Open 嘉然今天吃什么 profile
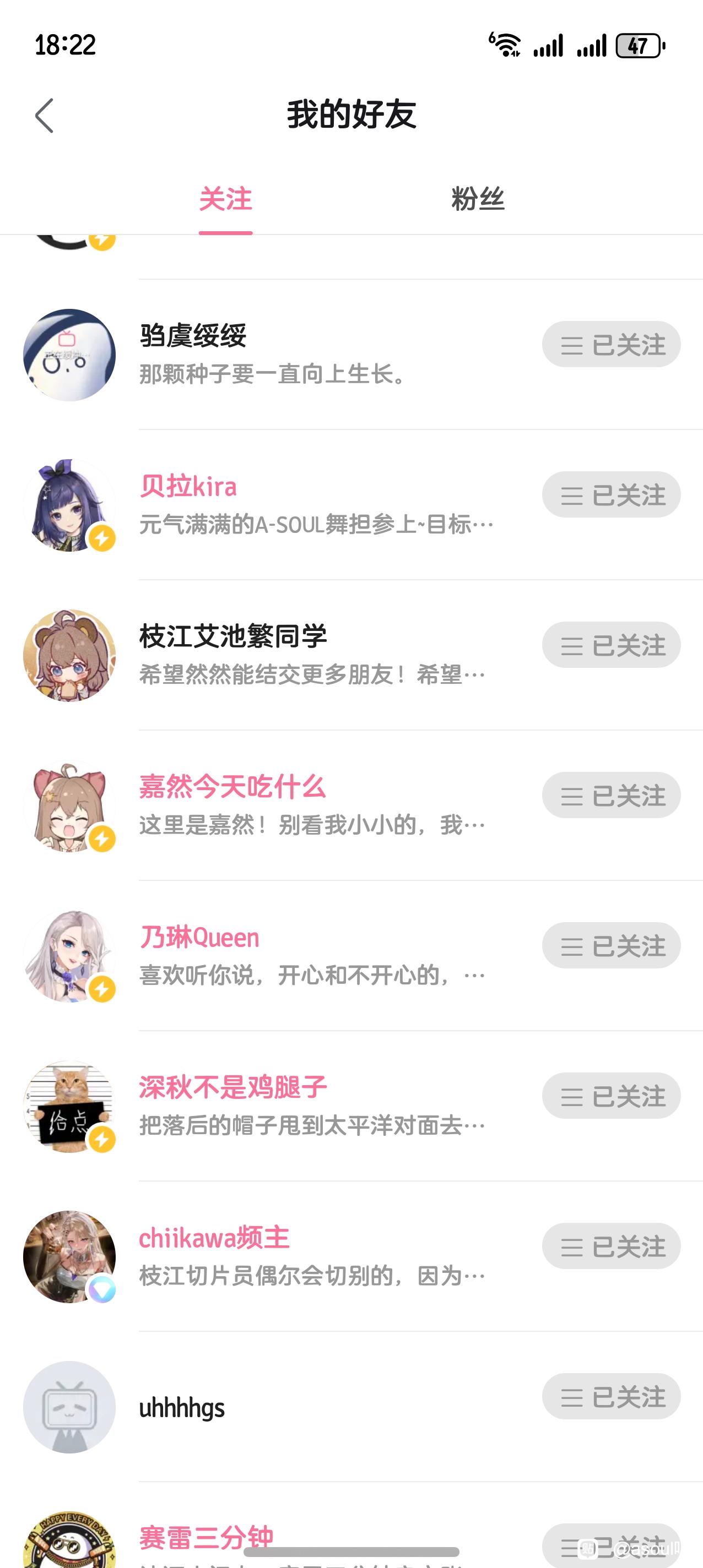This screenshot has width=703, height=1568. click(x=231, y=787)
